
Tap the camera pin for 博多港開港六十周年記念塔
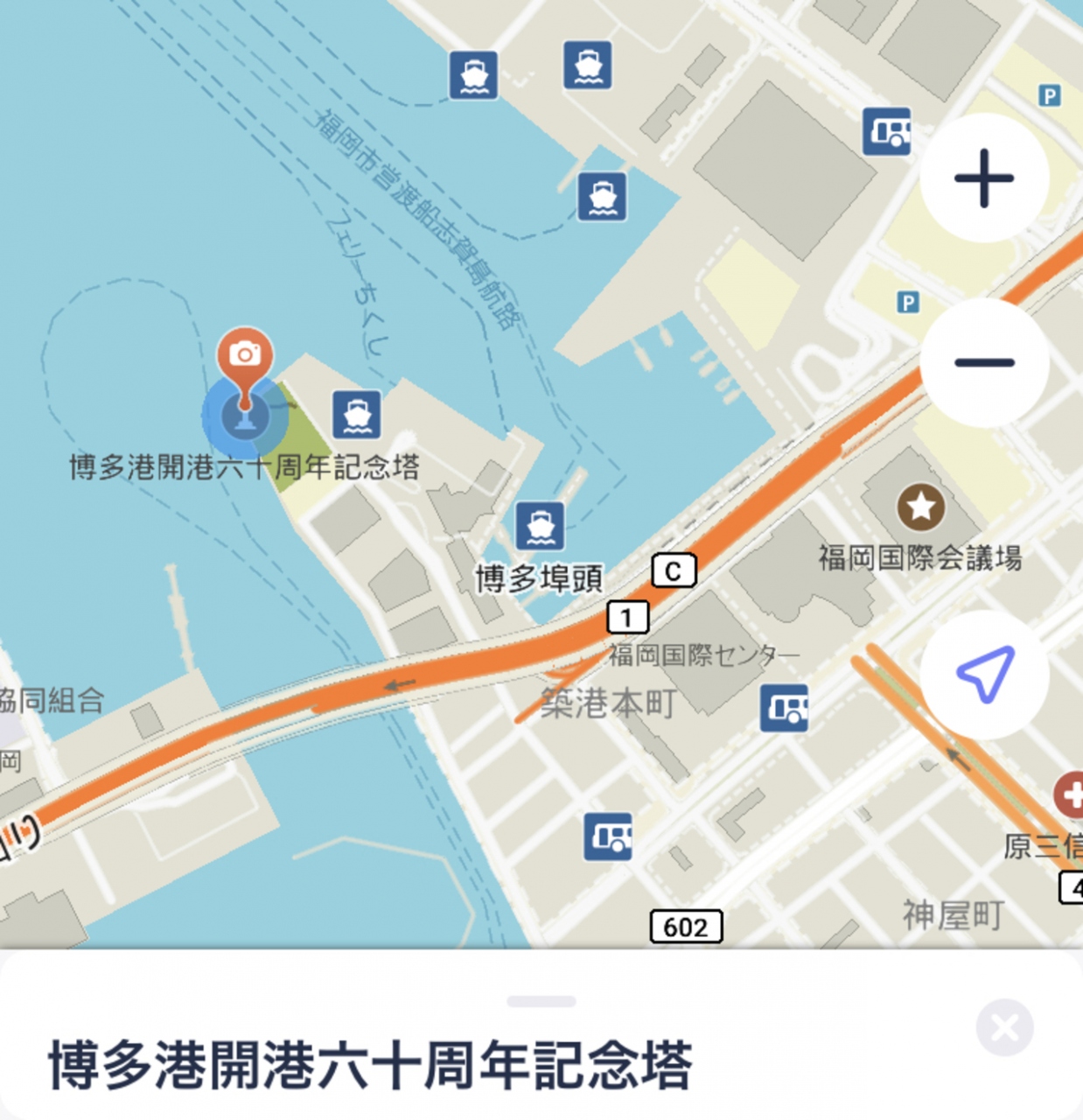click(x=245, y=355)
